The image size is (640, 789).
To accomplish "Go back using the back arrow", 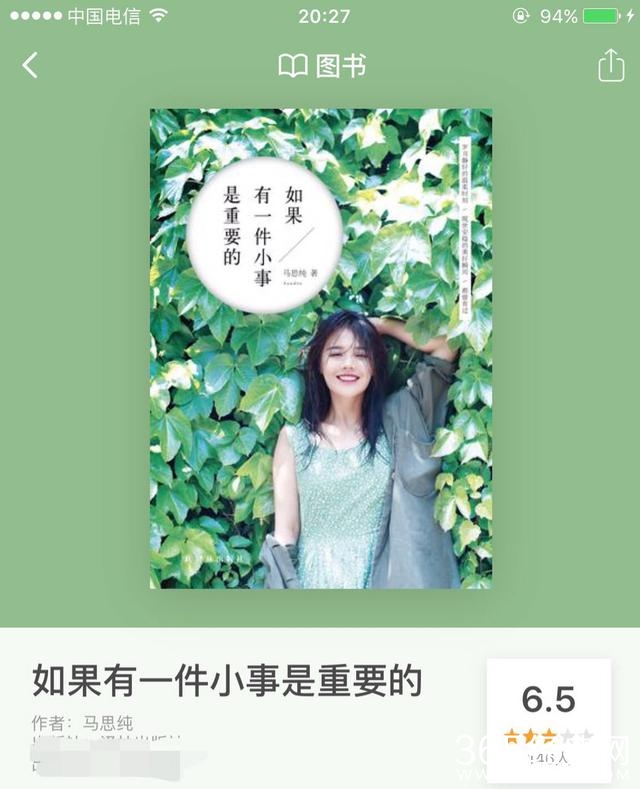I will (30, 66).
